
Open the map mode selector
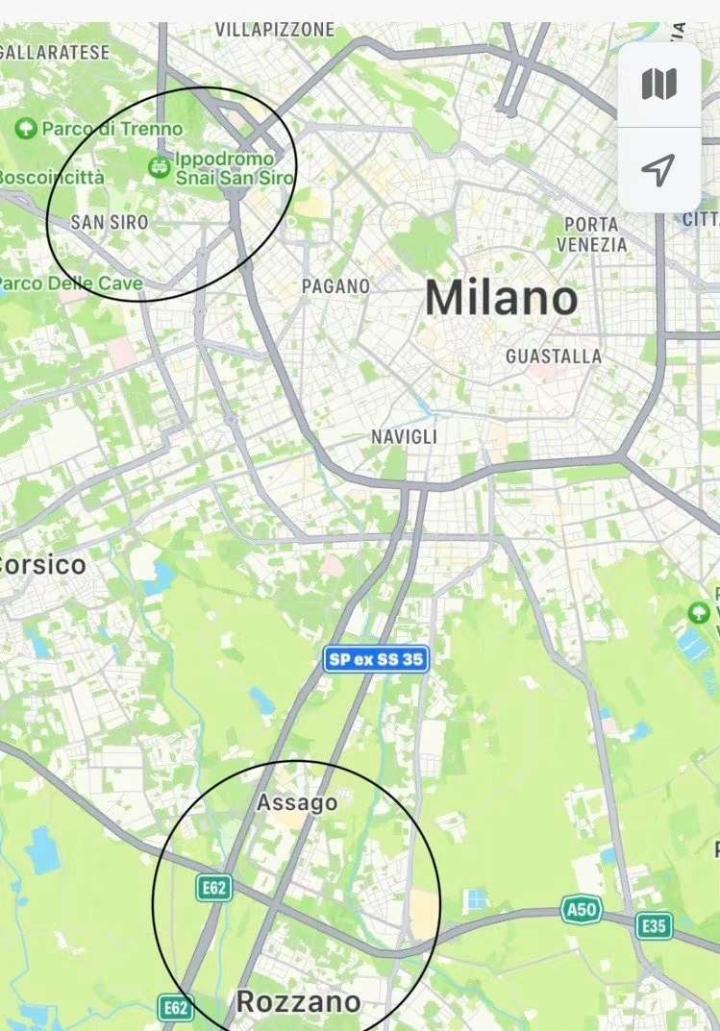(658, 85)
